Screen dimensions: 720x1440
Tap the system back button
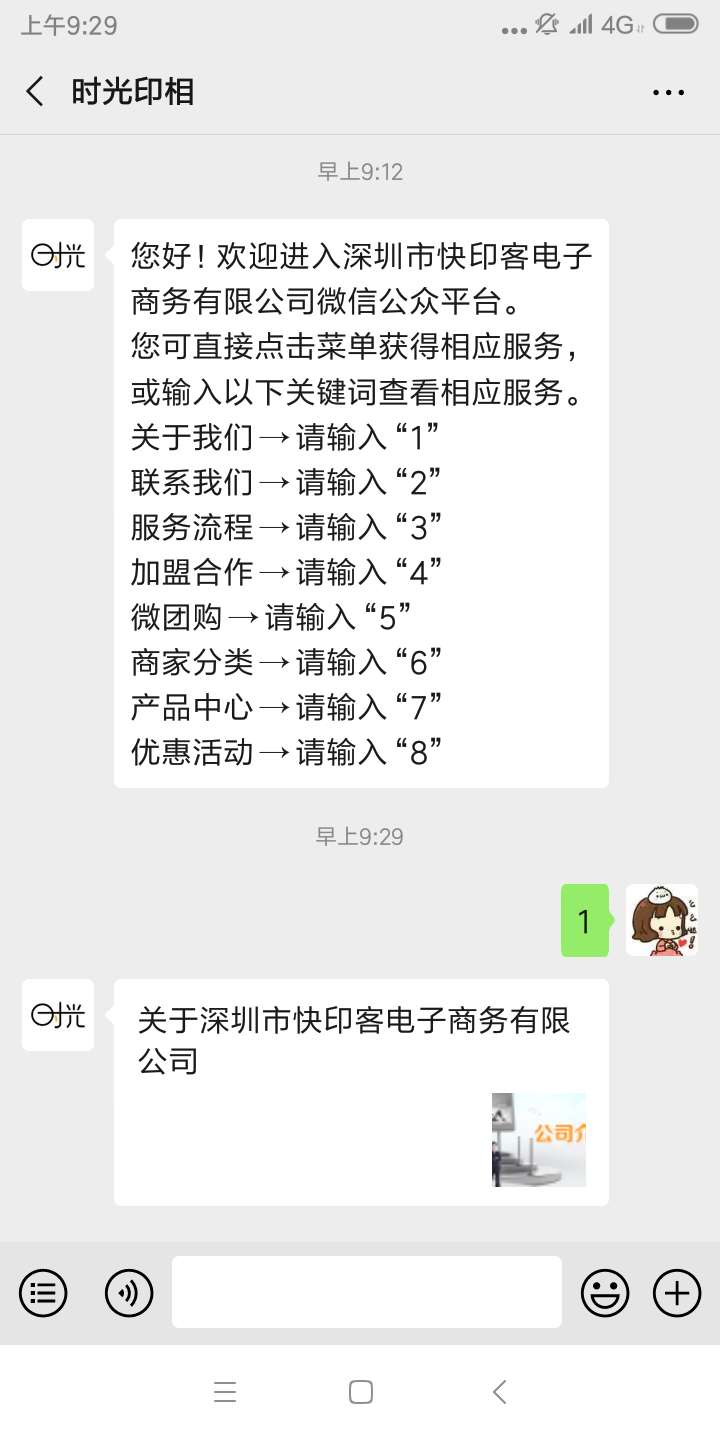[x=499, y=1392]
